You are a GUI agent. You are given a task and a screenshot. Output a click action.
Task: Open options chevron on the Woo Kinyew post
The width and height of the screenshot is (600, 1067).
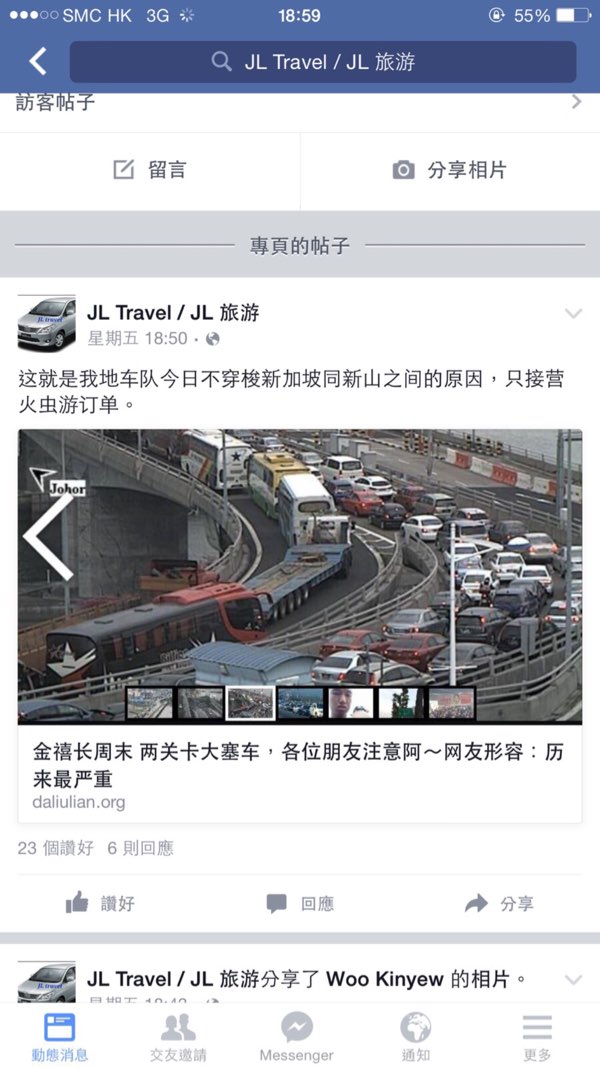point(573,979)
